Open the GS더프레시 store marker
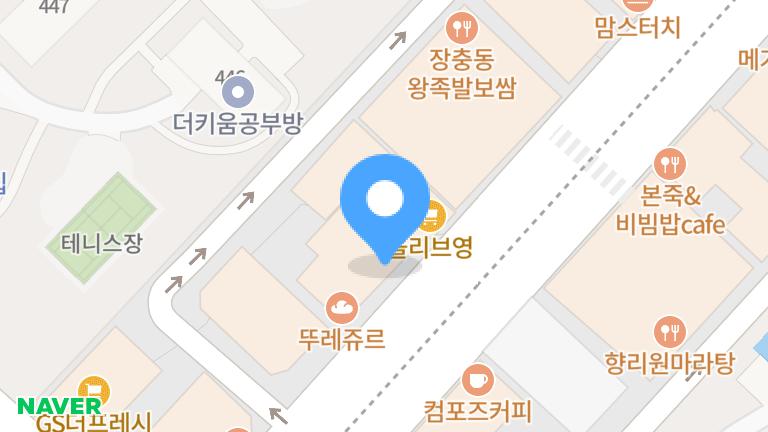 pos(93,391)
